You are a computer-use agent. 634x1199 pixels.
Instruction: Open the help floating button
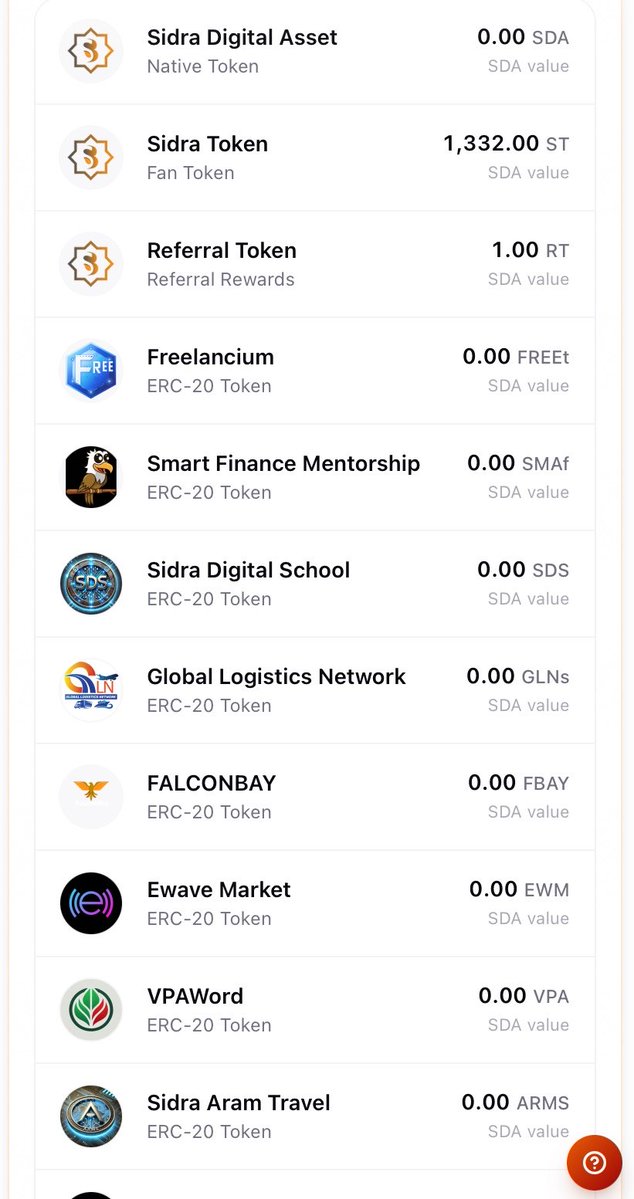[x=594, y=1162]
